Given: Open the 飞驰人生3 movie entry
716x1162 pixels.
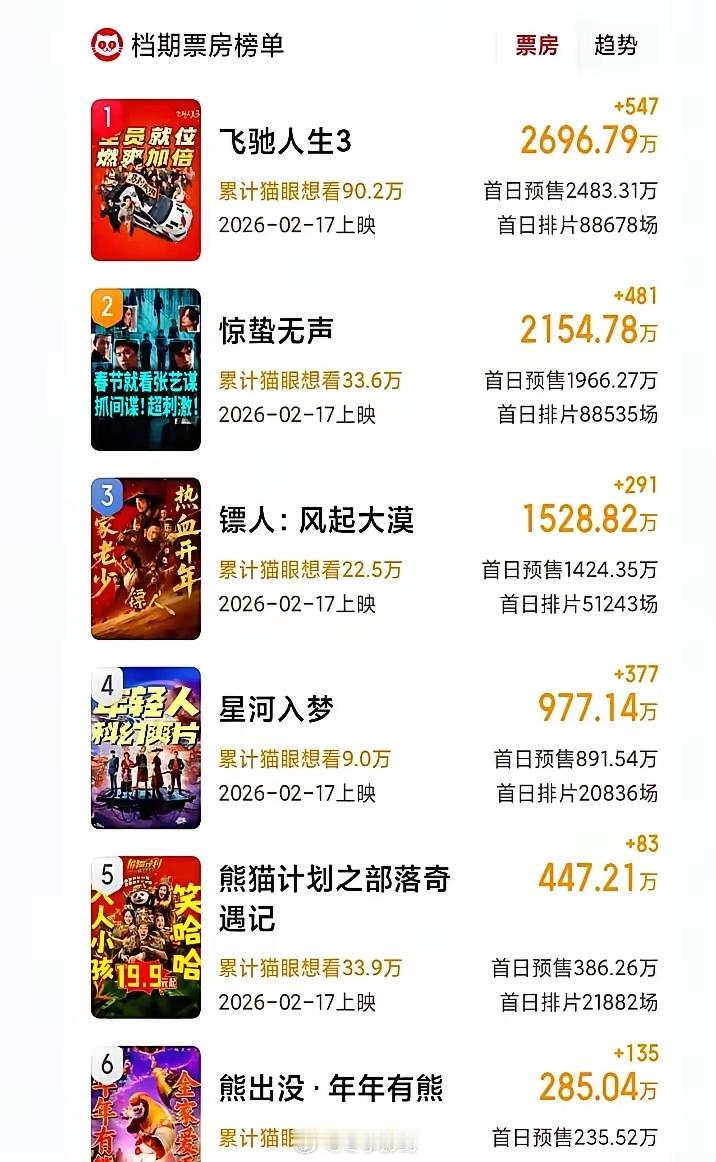Looking at the screenshot, I should [286, 142].
